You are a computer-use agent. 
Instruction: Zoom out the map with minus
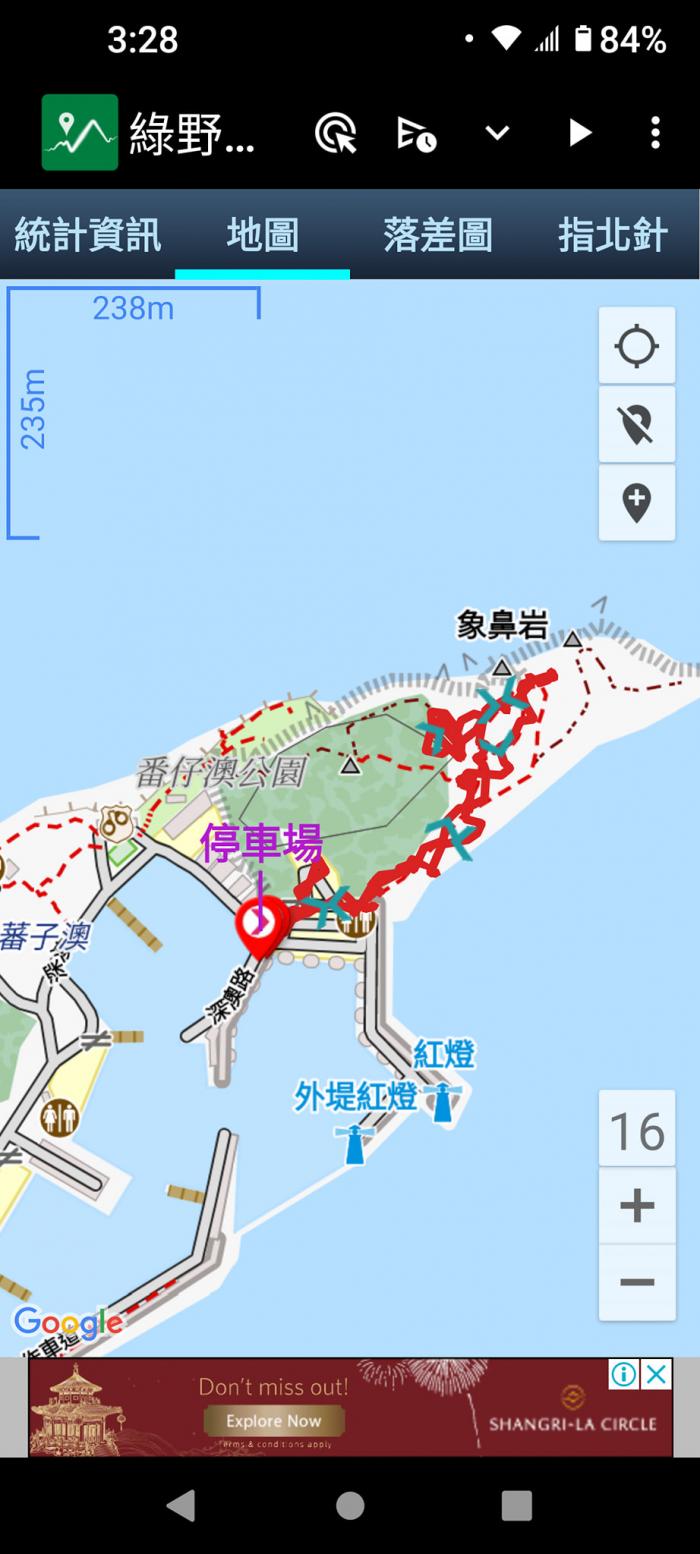[x=636, y=1282]
